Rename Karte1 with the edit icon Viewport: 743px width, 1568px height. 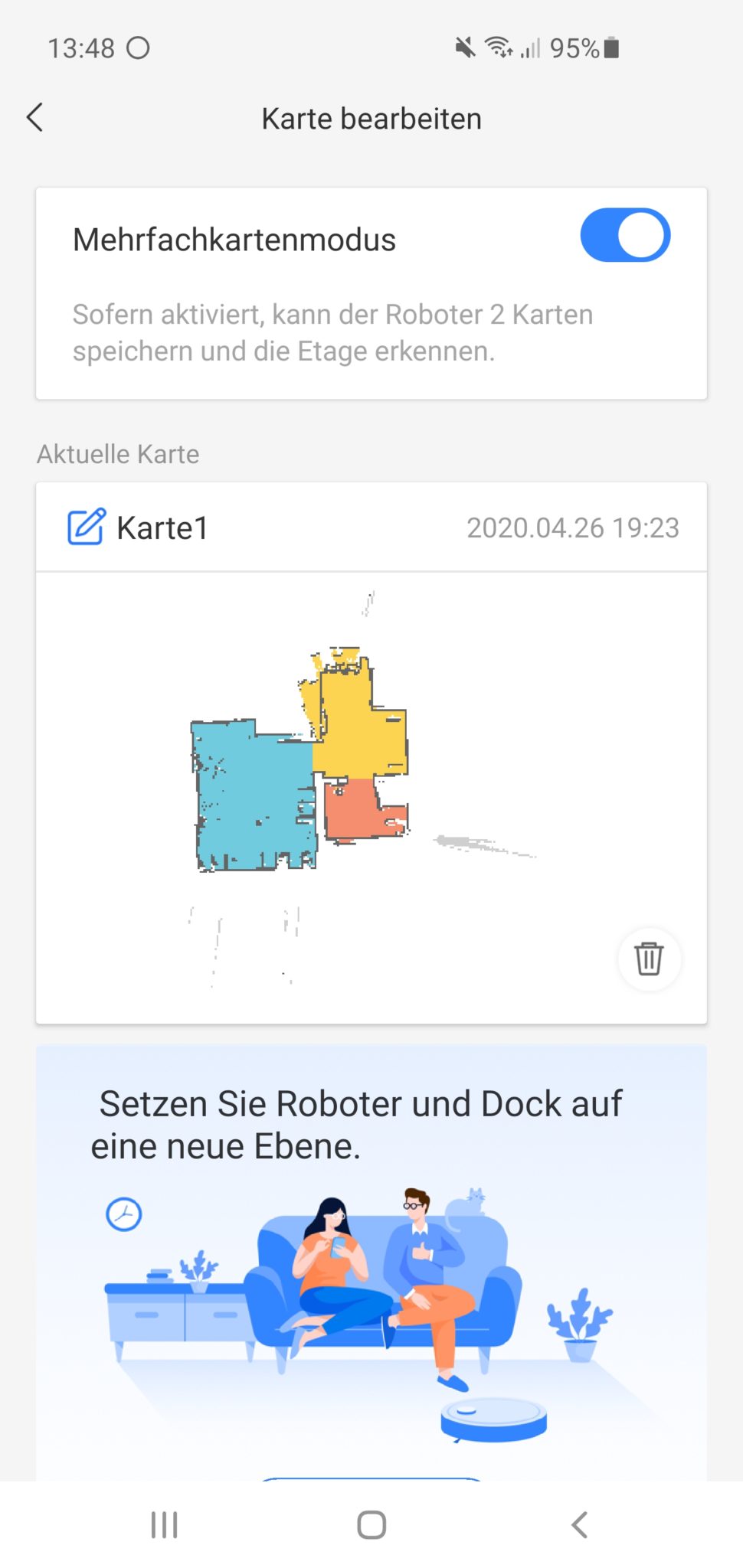click(86, 527)
